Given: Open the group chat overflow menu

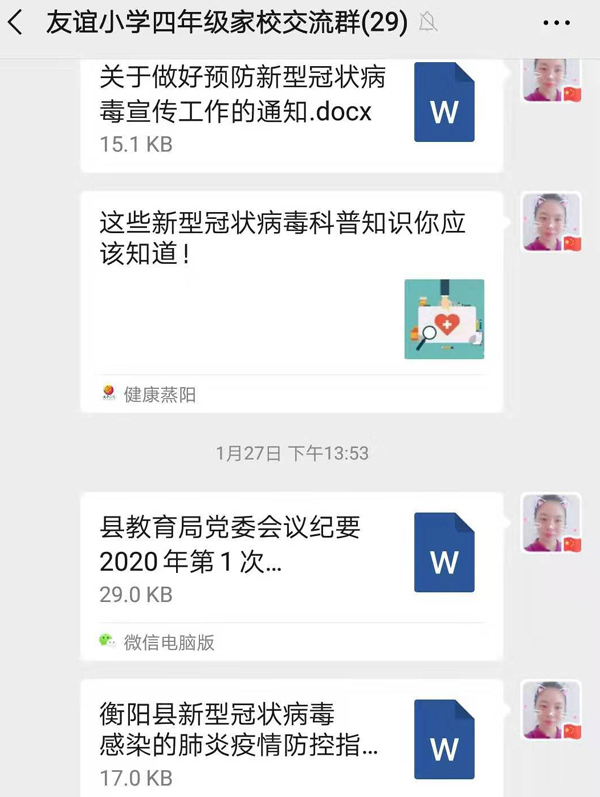Looking at the screenshot, I should tap(556, 23).
